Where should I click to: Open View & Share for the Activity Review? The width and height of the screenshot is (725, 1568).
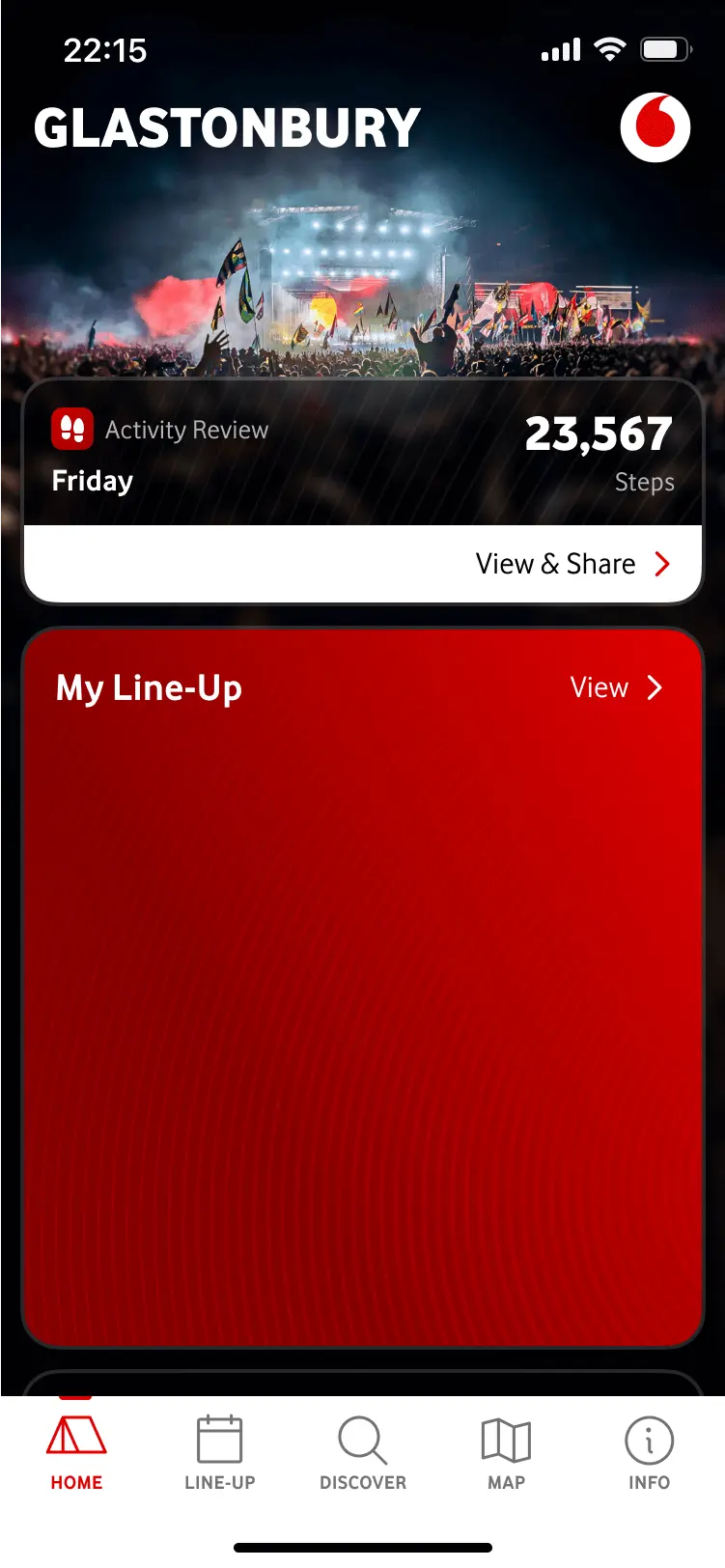tap(572, 564)
